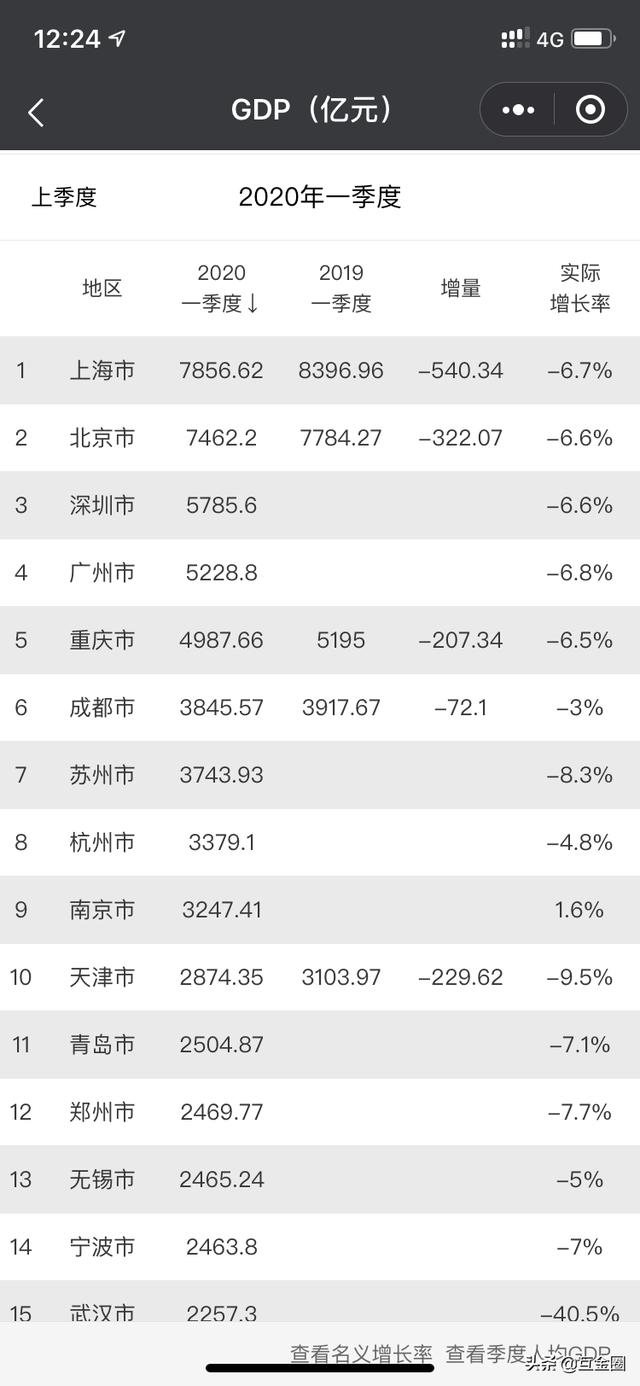Open the mini program more-options menu

coord(518,110)
